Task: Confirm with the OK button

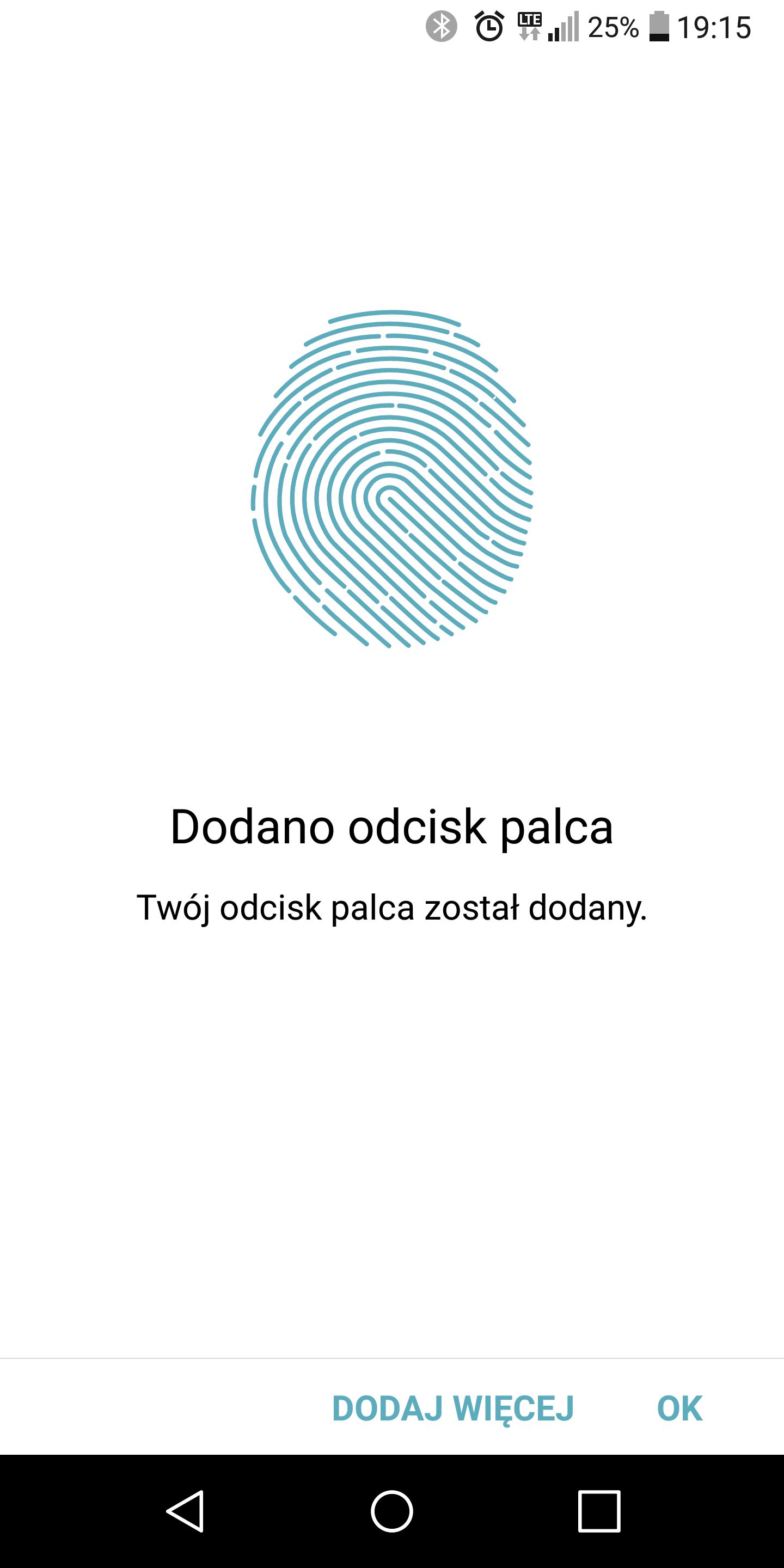Action: coord(679,1408)
